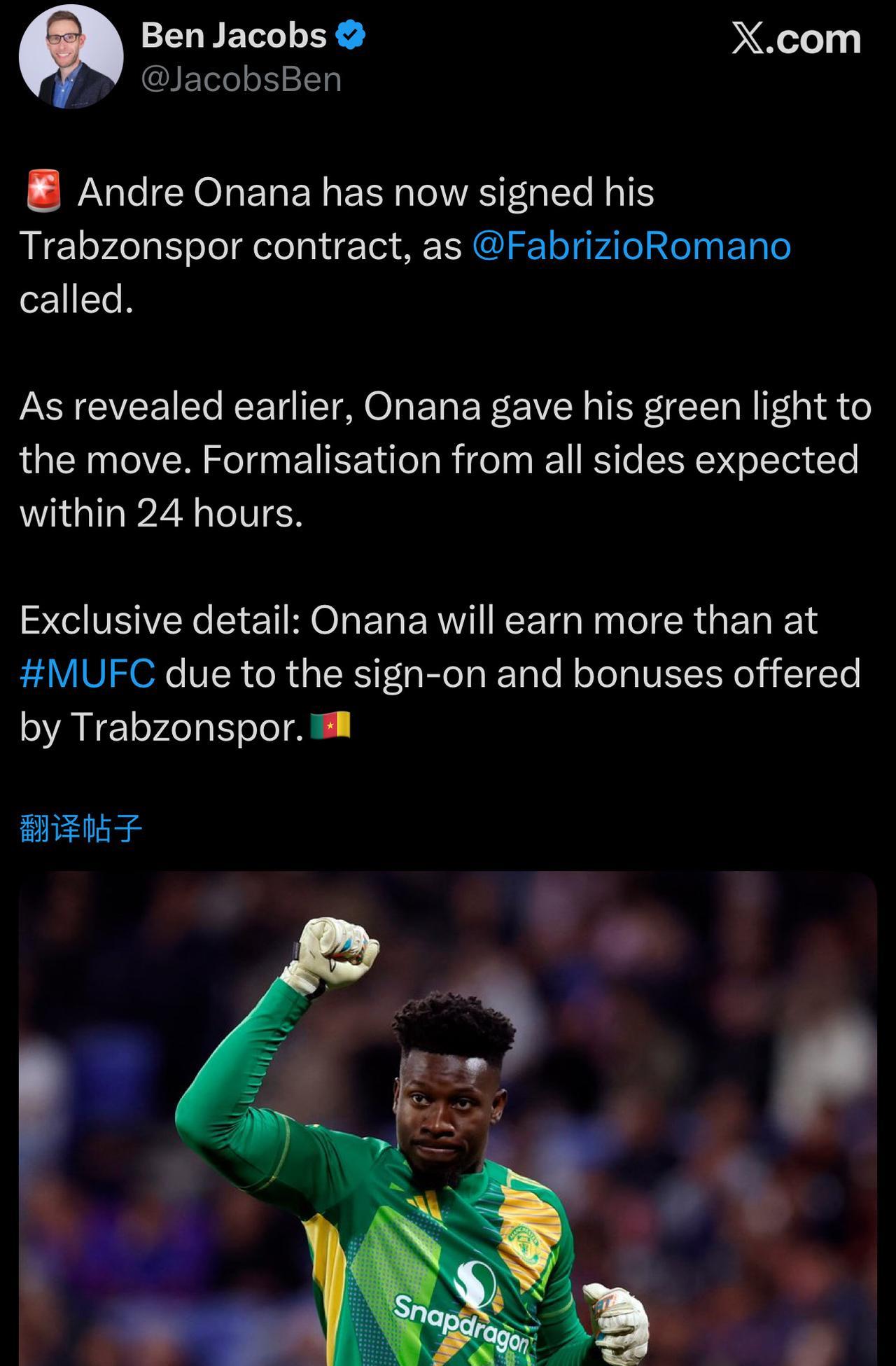Open the #MUFC hashtag
The height and width of the screenshot is (1366, 896).
[87, 674]
